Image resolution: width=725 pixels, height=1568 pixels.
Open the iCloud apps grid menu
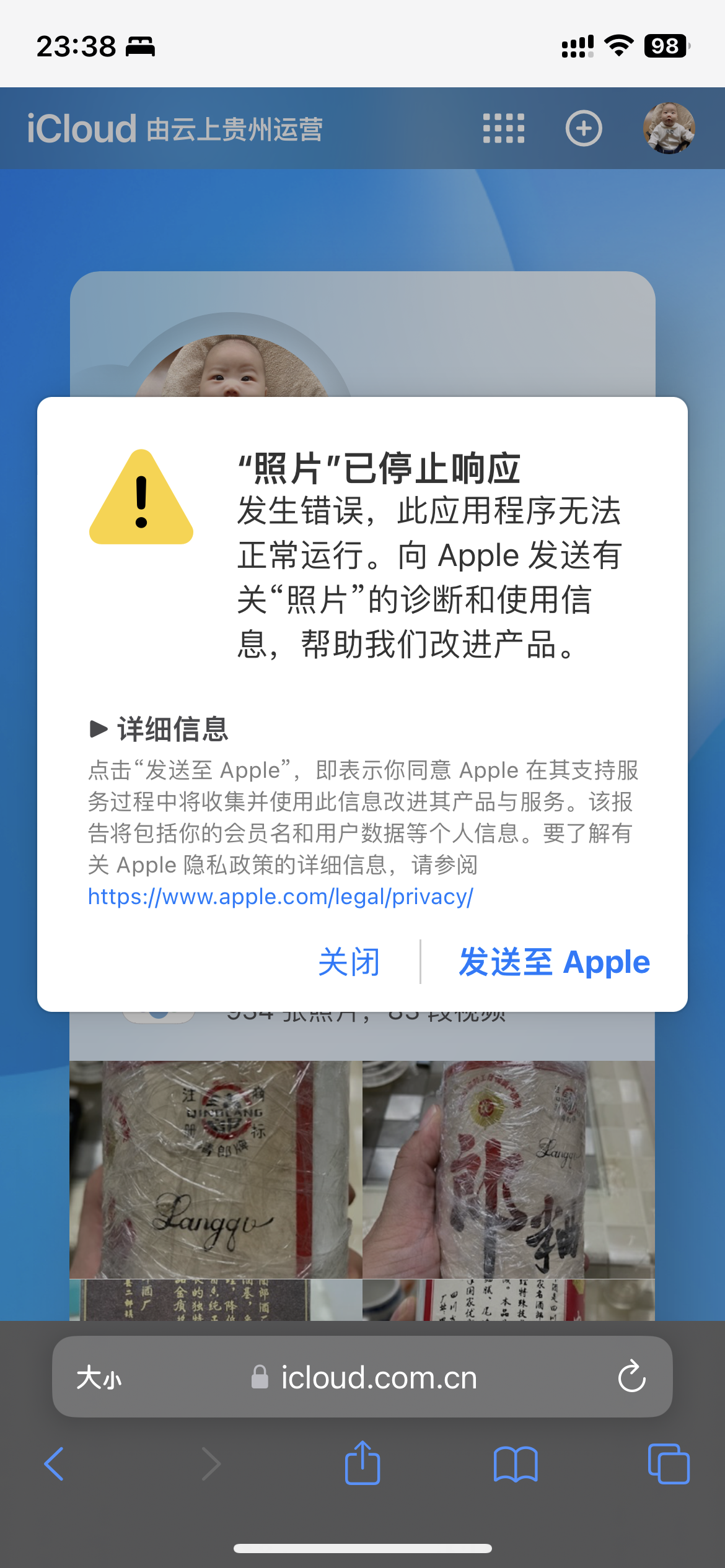[x=503, y=128]
